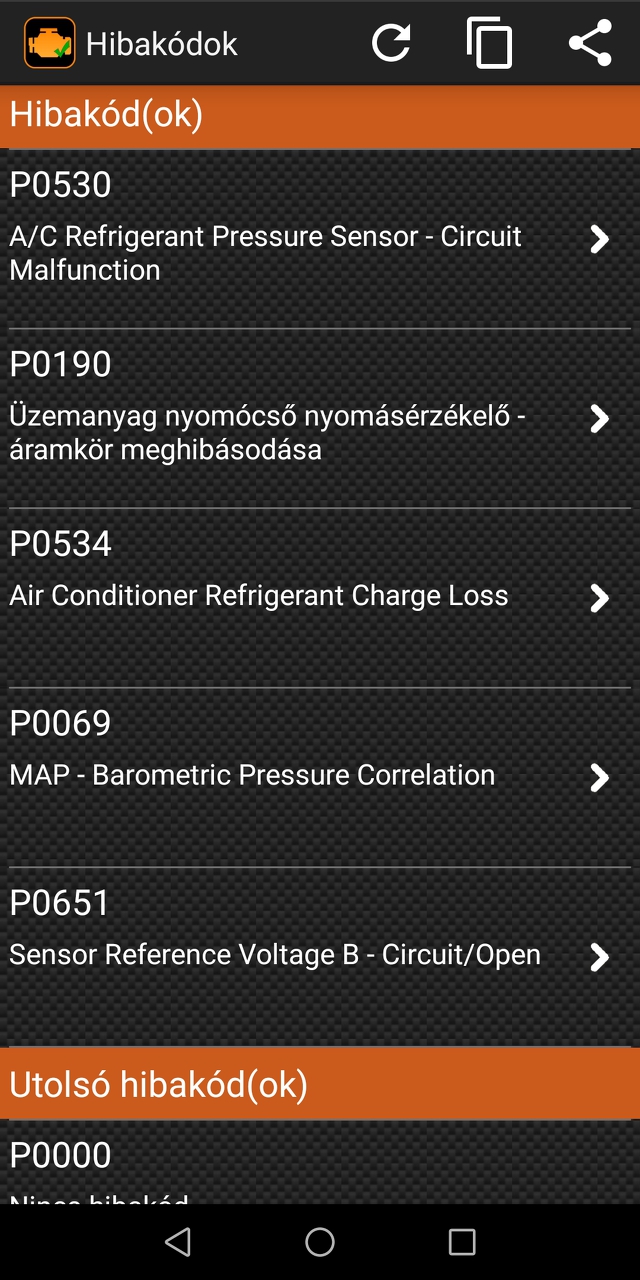View P0534 refrigerant charge loss details
640x1280 pixels.
tap(320, 598)
